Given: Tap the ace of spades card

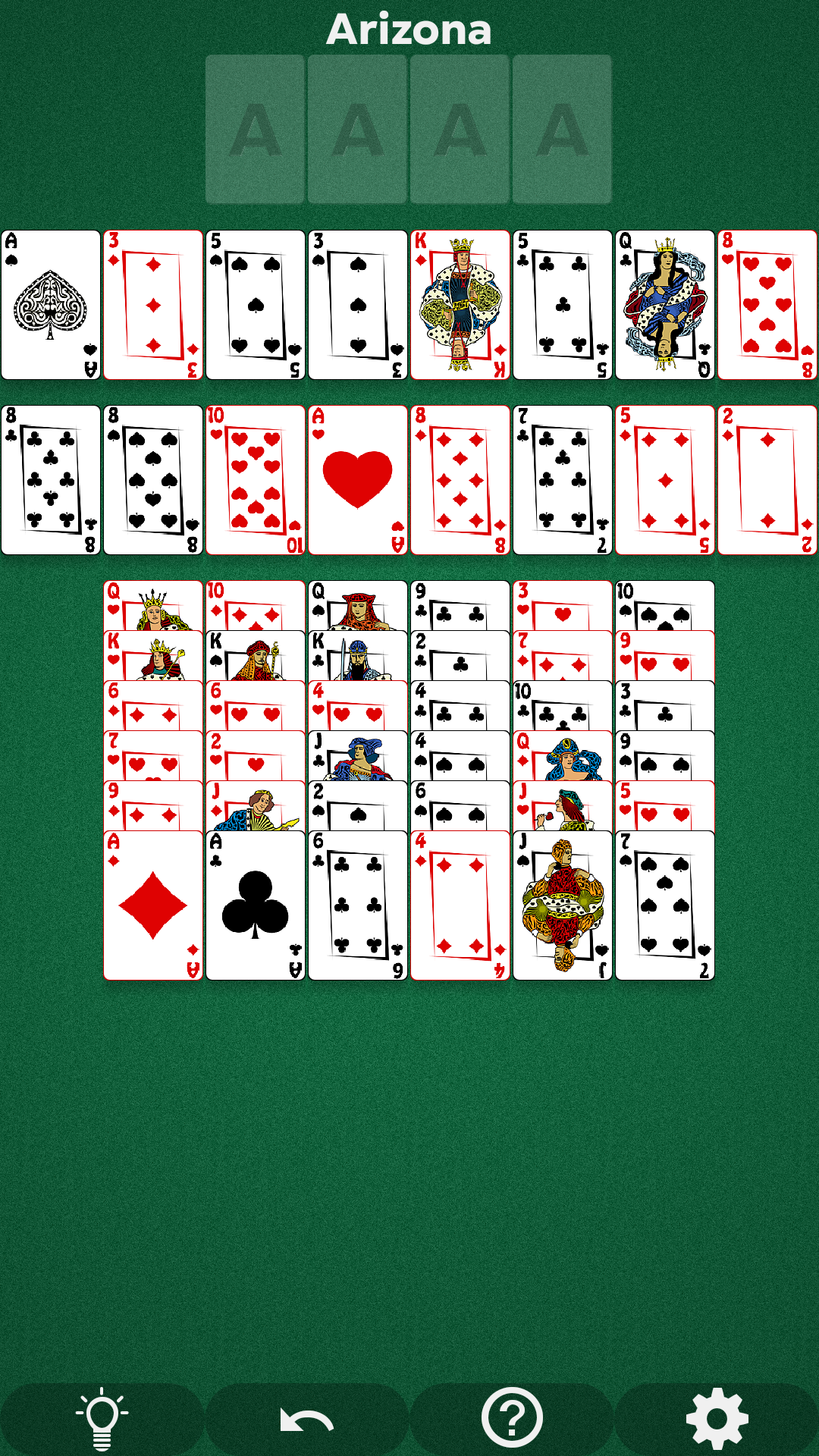Looking at the screenshot, I should coord(51,305).
